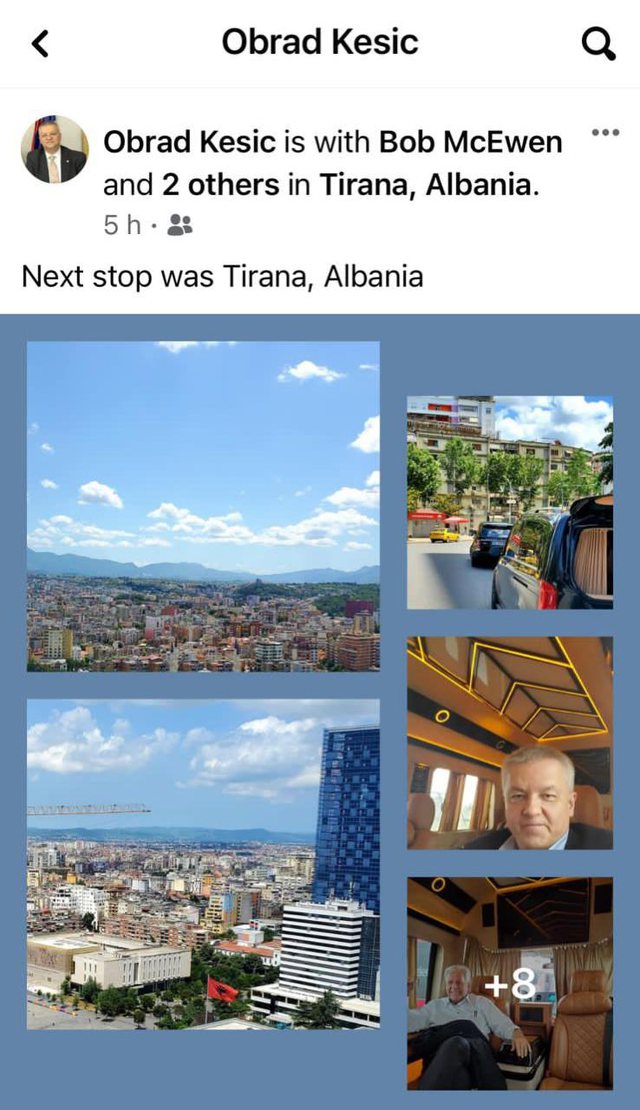
Task: View the +8 more photos tile
Action: coord(510,984)
